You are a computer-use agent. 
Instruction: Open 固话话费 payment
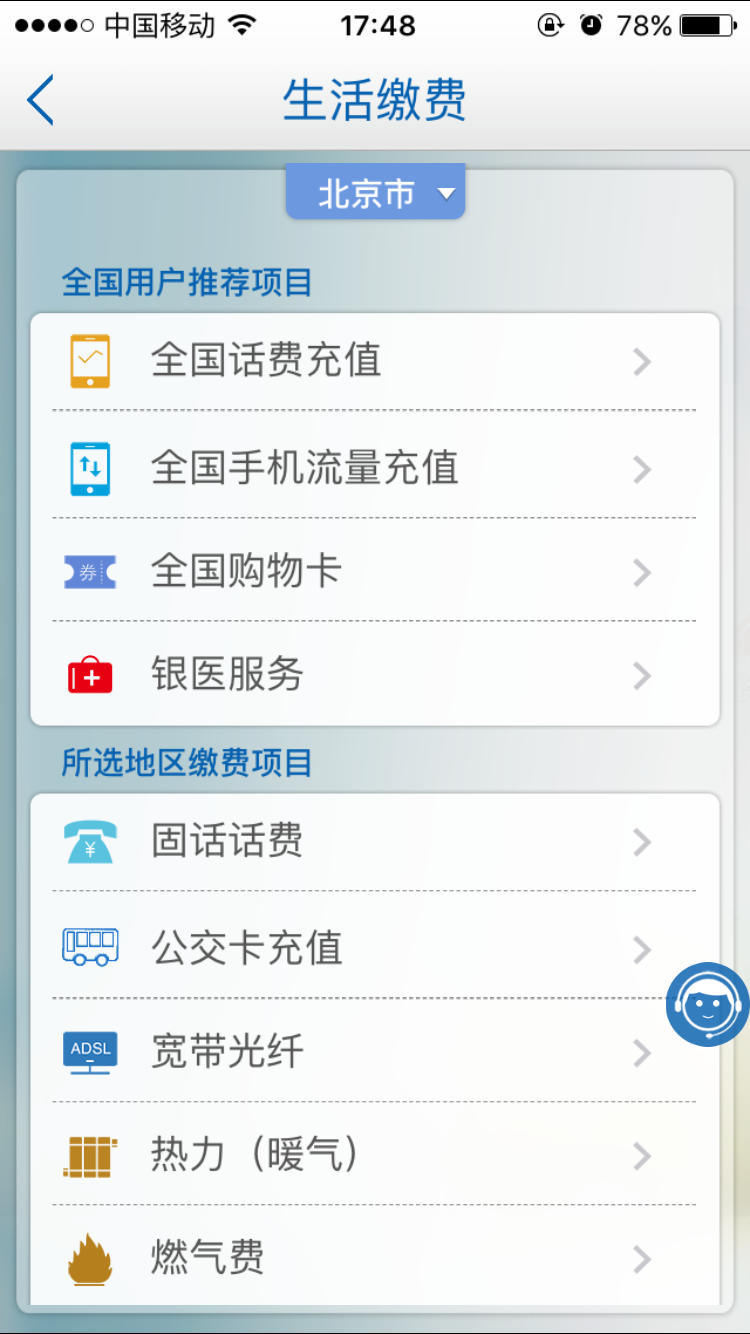374,842
